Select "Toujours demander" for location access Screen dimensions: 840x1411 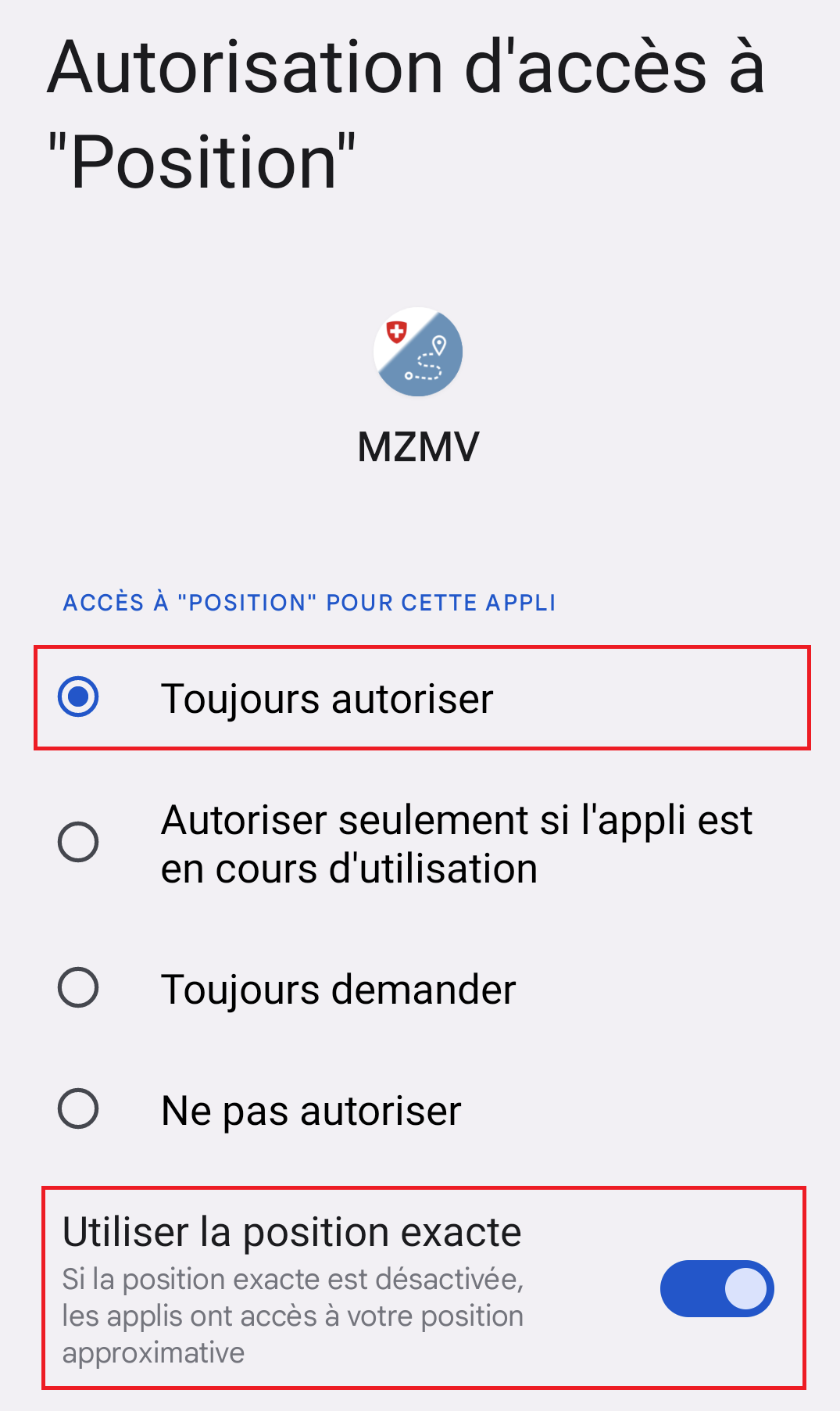[422, 989]
